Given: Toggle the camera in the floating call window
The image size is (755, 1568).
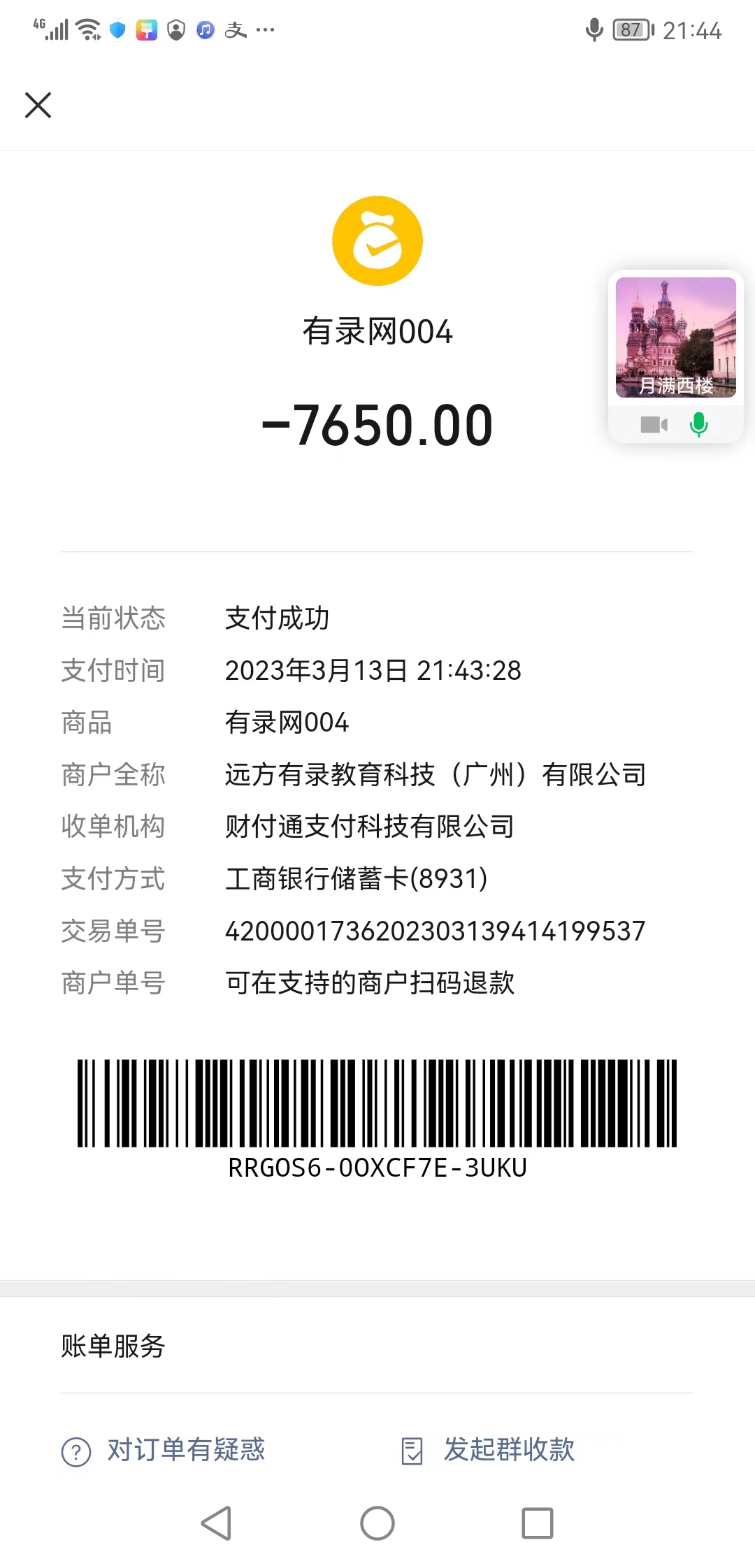Looking at the screenshot, I should click(654, 425).
